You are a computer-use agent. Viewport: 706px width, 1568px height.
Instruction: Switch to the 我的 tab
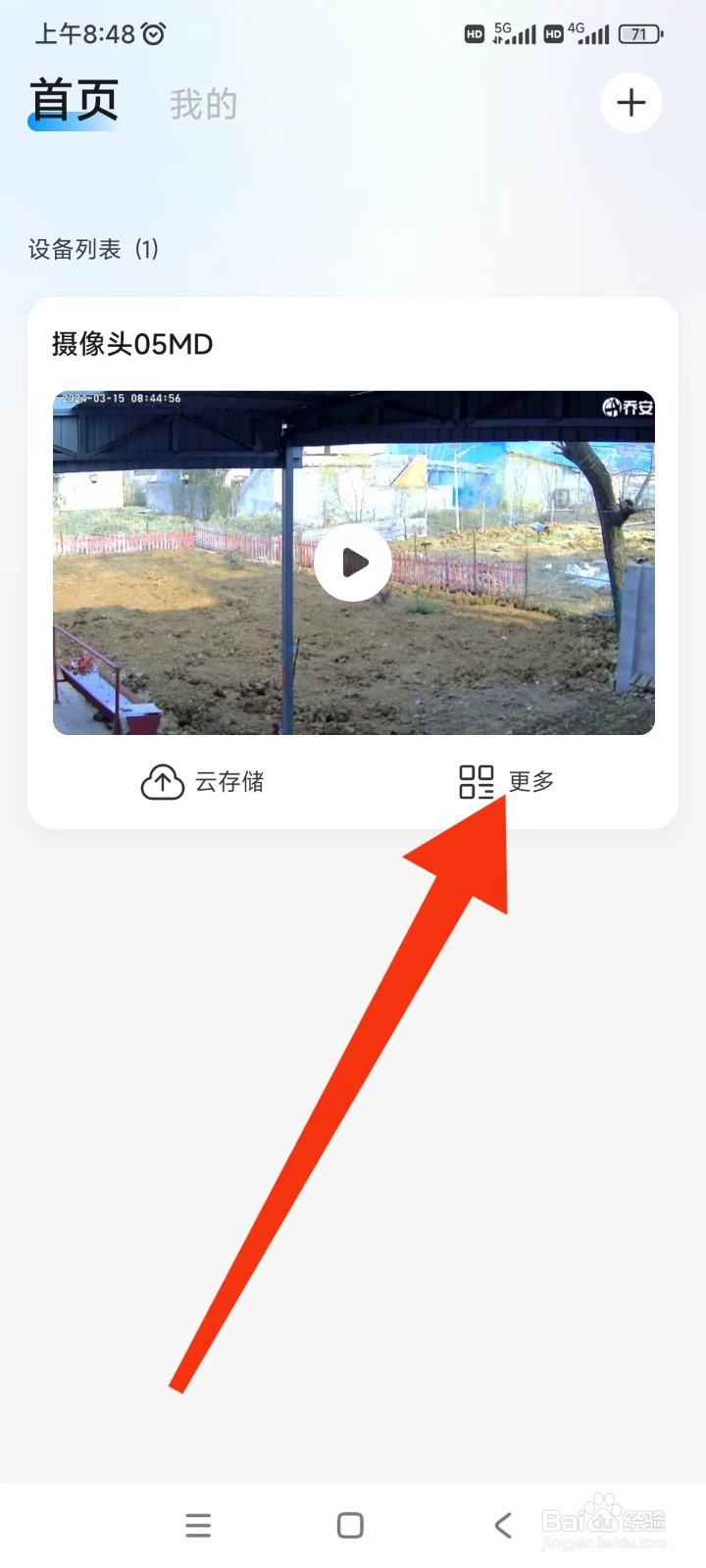click(203, 103)
